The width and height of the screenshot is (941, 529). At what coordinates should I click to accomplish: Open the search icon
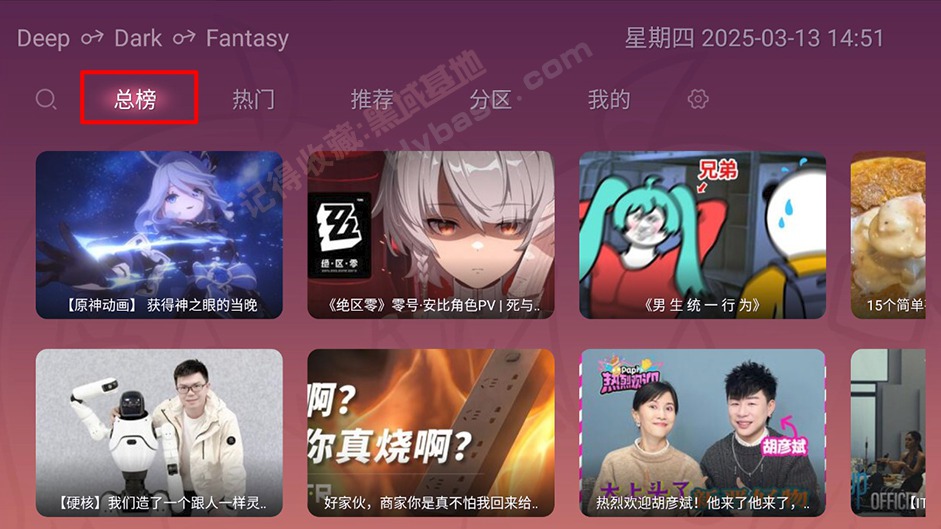coord(46,99)
